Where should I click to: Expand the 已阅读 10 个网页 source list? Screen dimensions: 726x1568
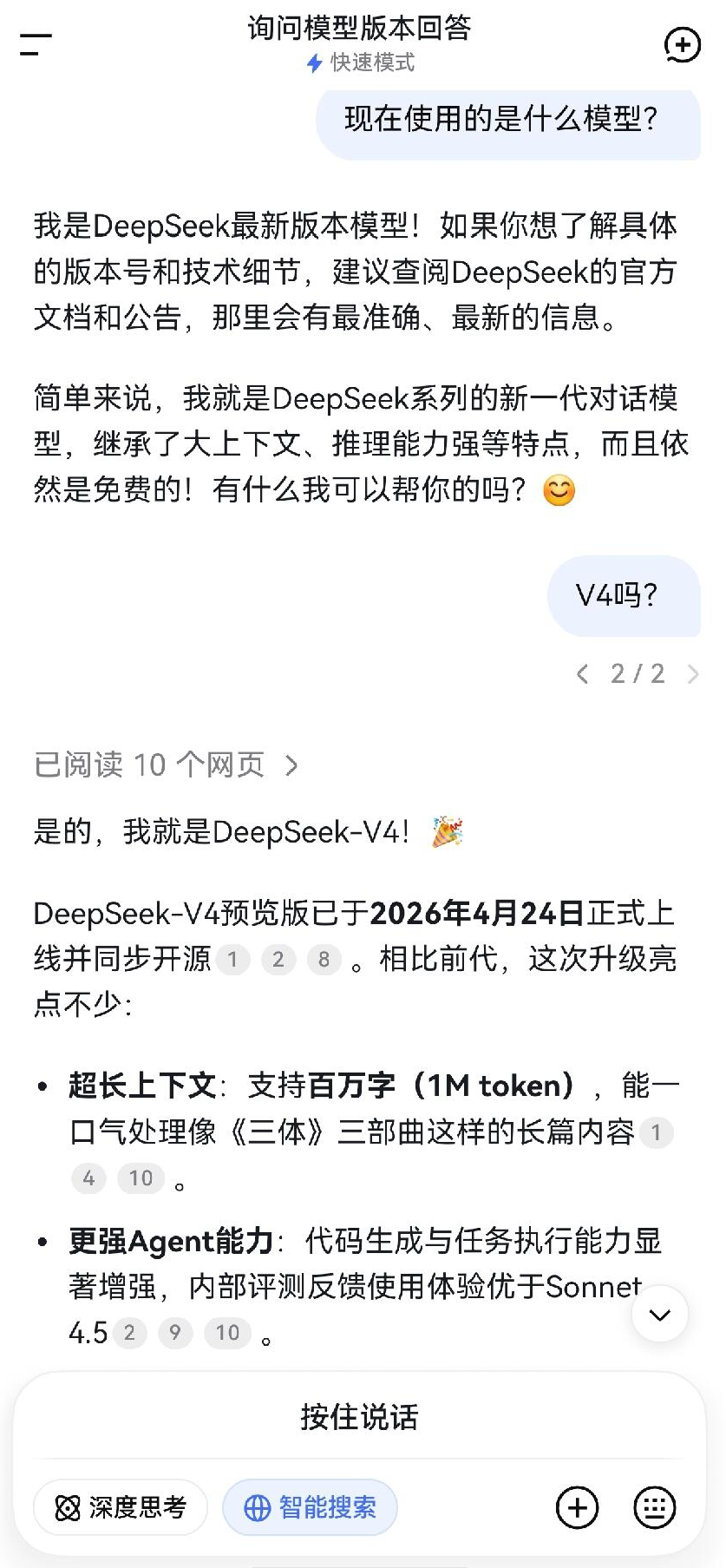(165, 765)
